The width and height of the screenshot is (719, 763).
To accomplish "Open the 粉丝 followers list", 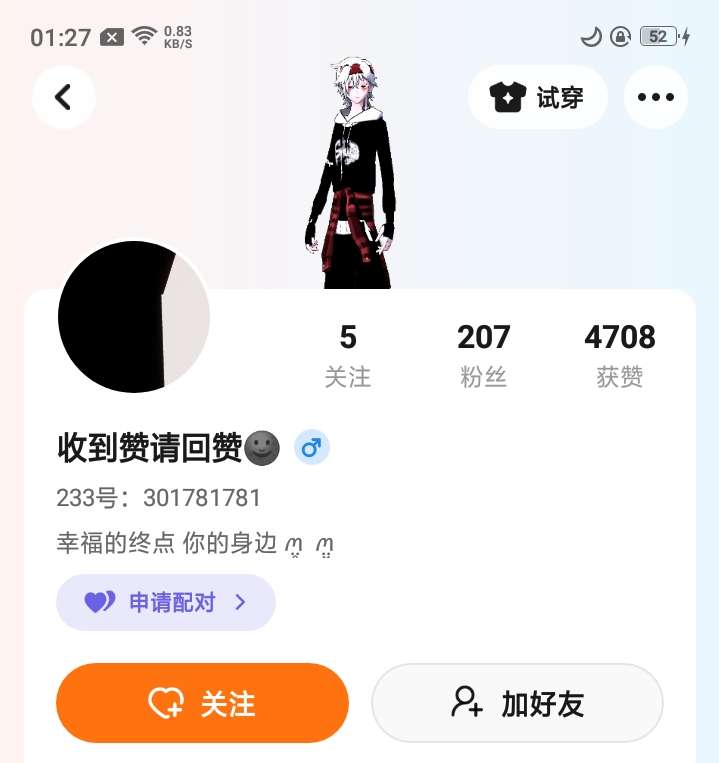I will tap(484, 355).
